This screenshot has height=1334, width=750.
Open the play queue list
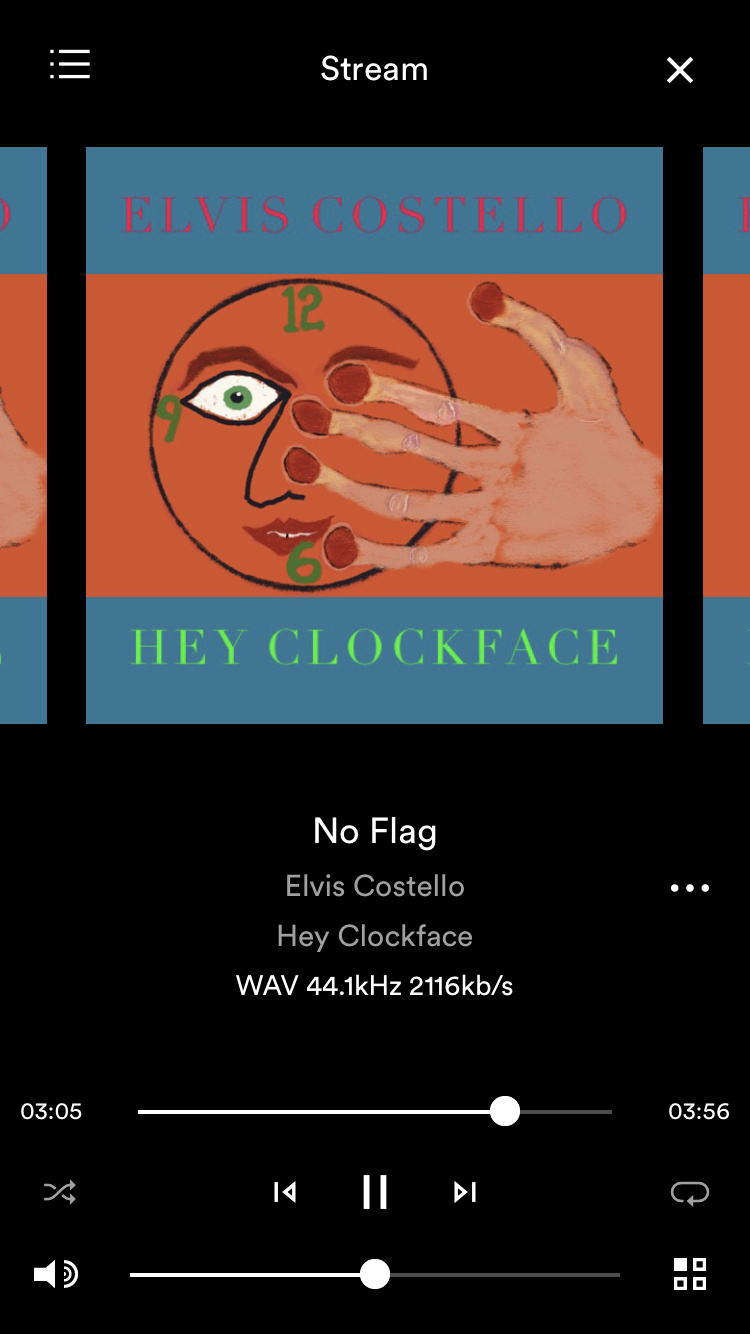[x=70, y=65]
